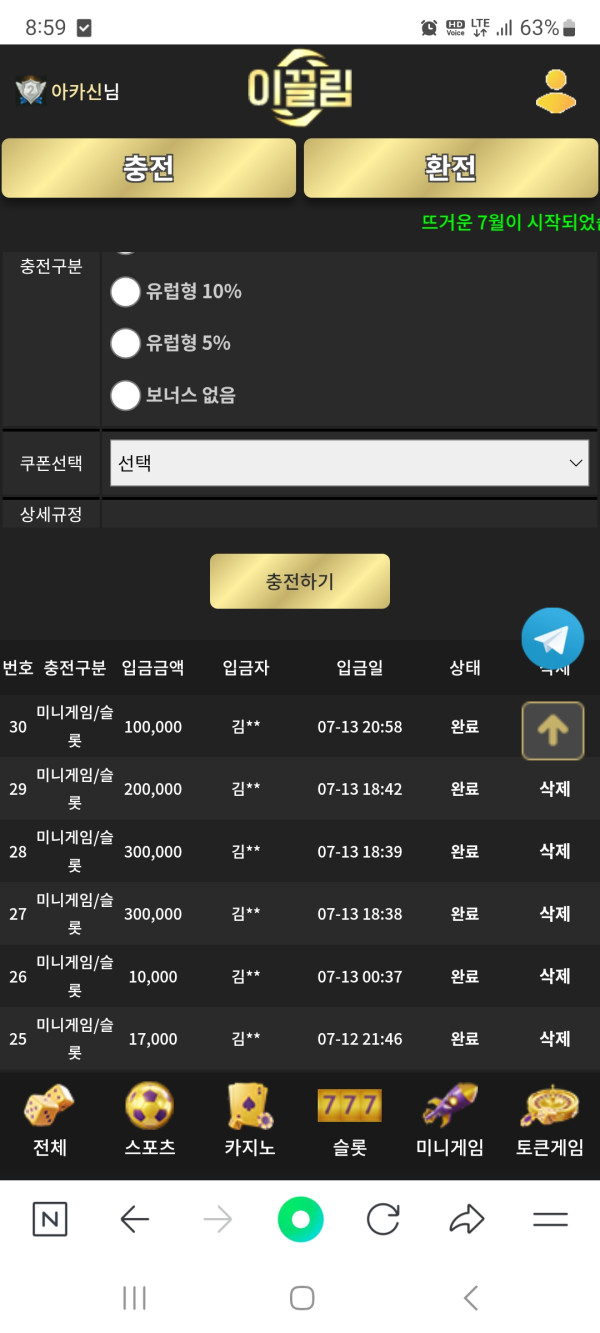Switch to the 스포츠 category
The image size is (600, 1333).
(149, 1121)
